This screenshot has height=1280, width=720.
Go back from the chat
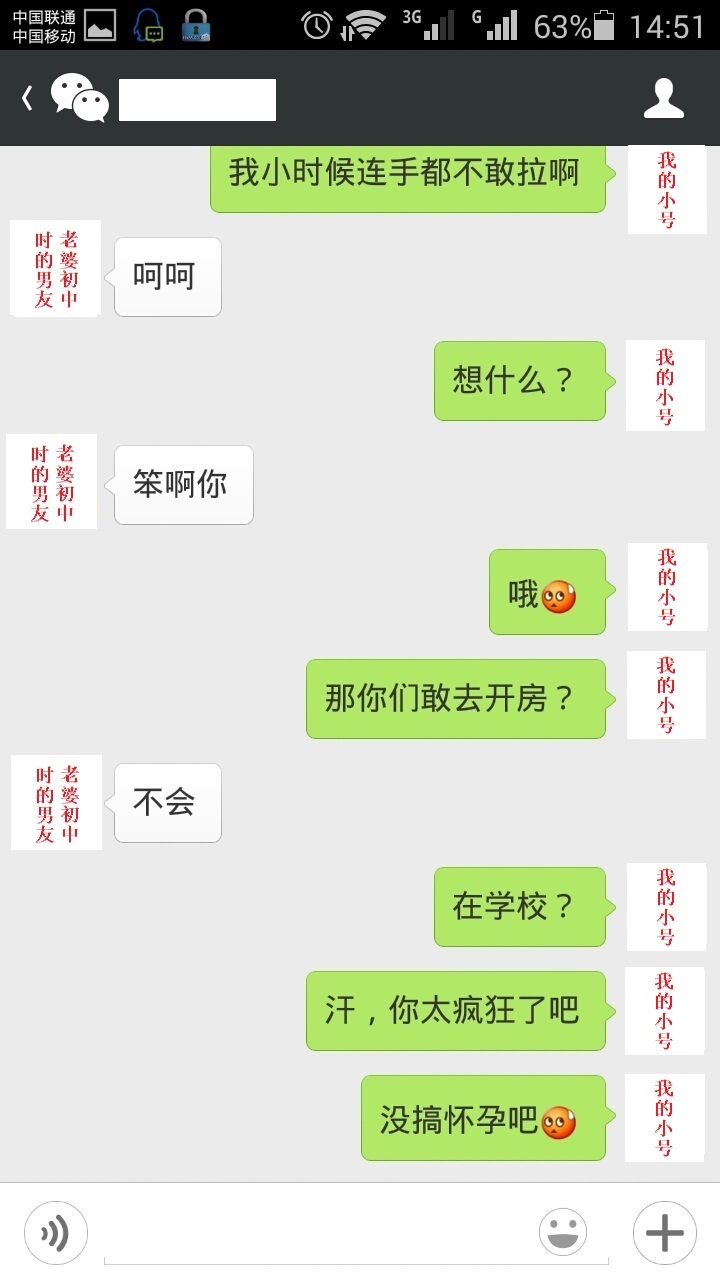[x=28, y=98]
